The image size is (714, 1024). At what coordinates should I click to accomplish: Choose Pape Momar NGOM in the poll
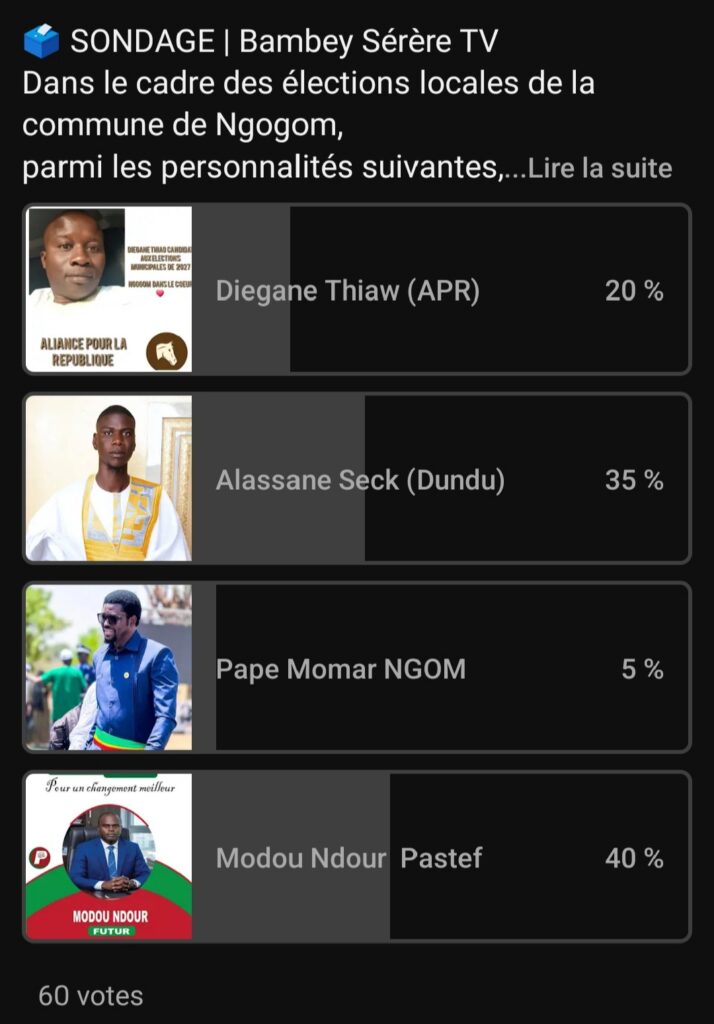click(x=357, y=668)
